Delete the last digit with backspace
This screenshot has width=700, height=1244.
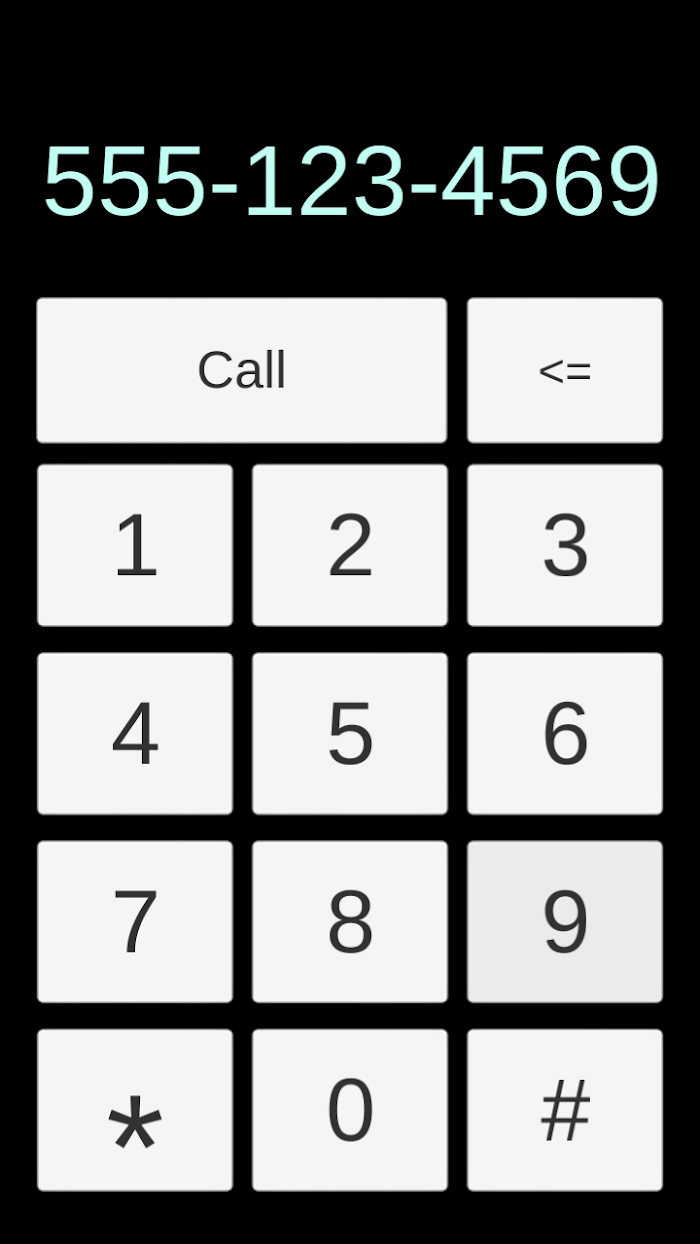pos(565,370)
